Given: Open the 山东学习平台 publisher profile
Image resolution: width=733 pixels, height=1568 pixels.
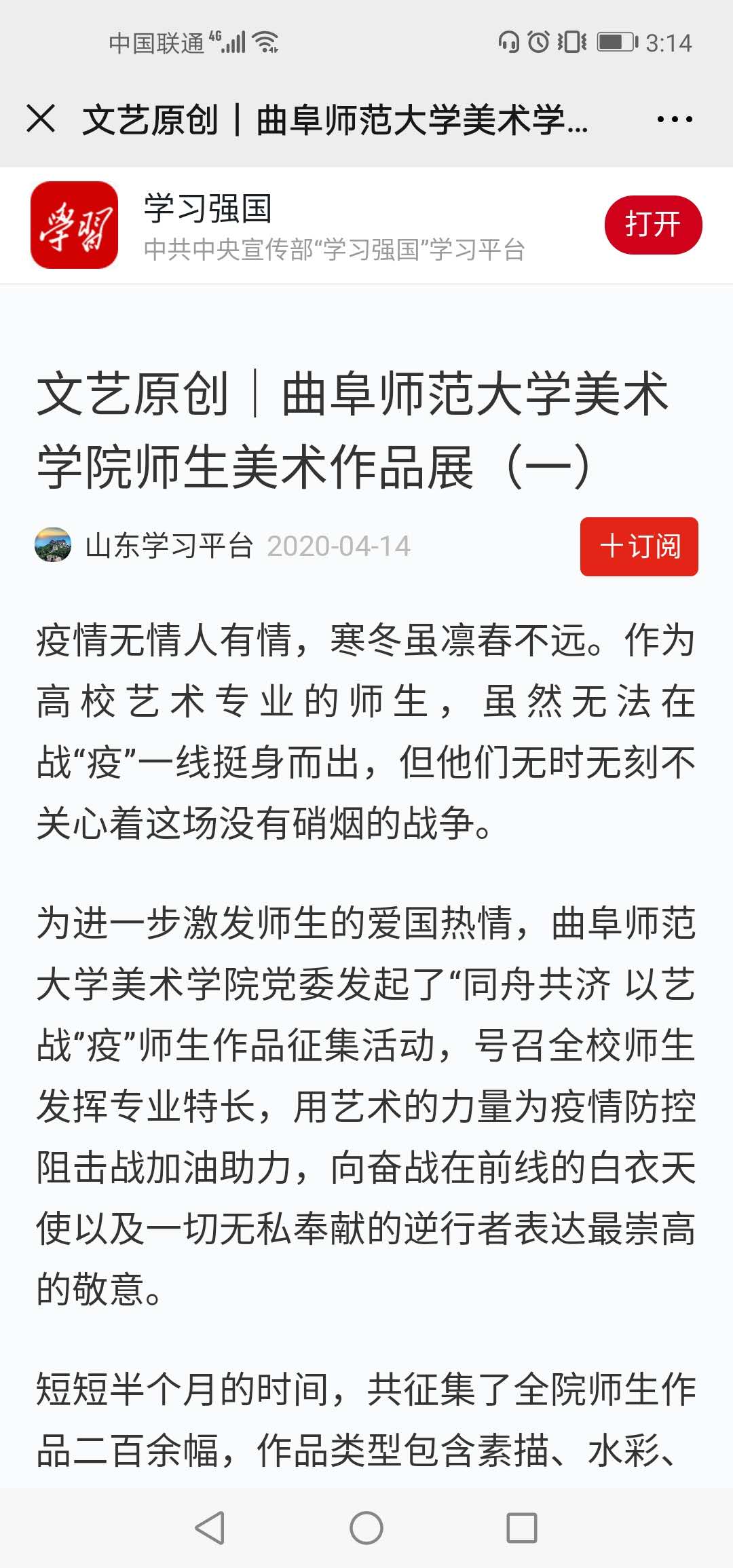Looking at the screenshot, I should (168, 546).
